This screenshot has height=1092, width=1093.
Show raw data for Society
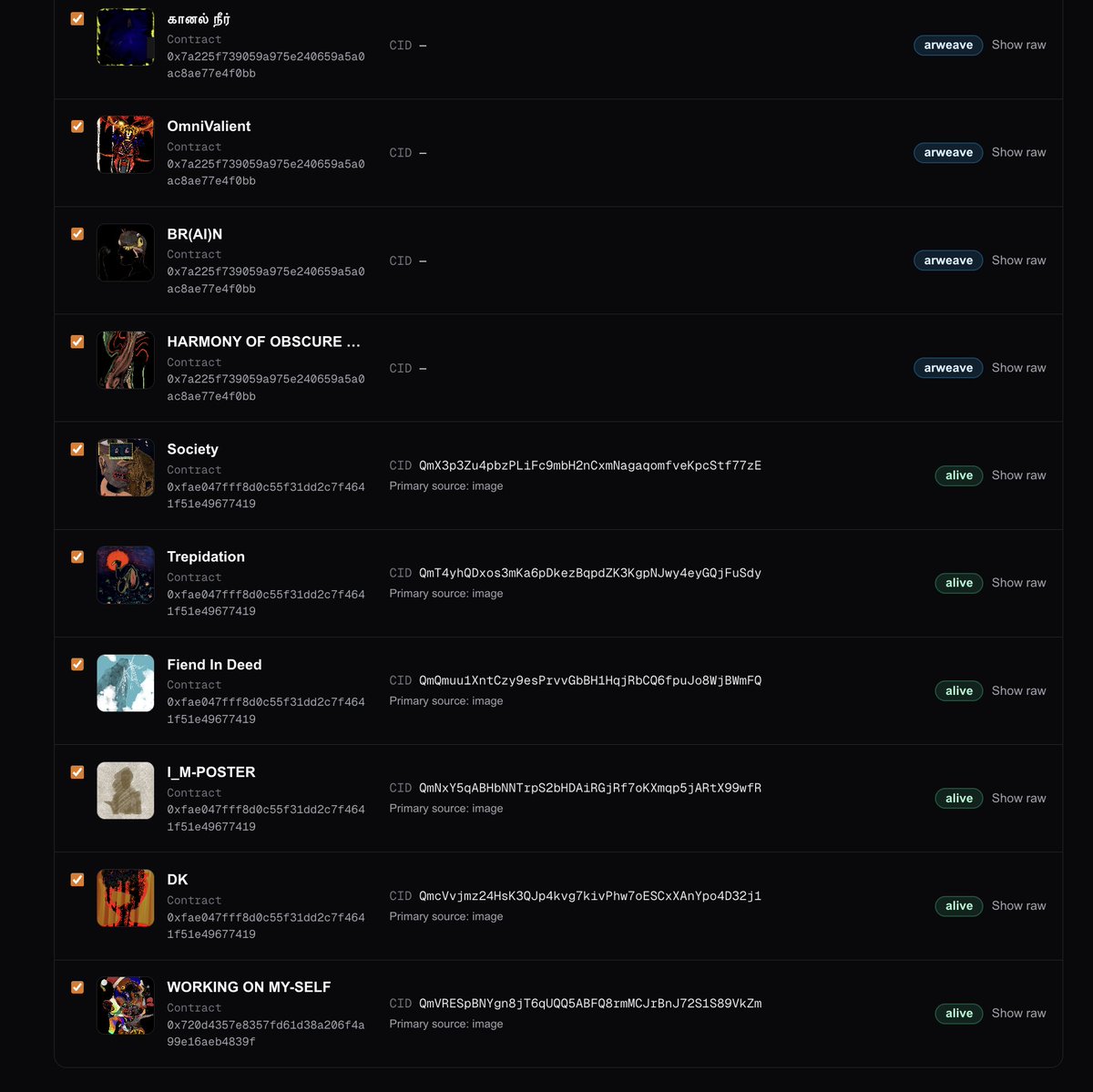click(x=1018, y=475)
